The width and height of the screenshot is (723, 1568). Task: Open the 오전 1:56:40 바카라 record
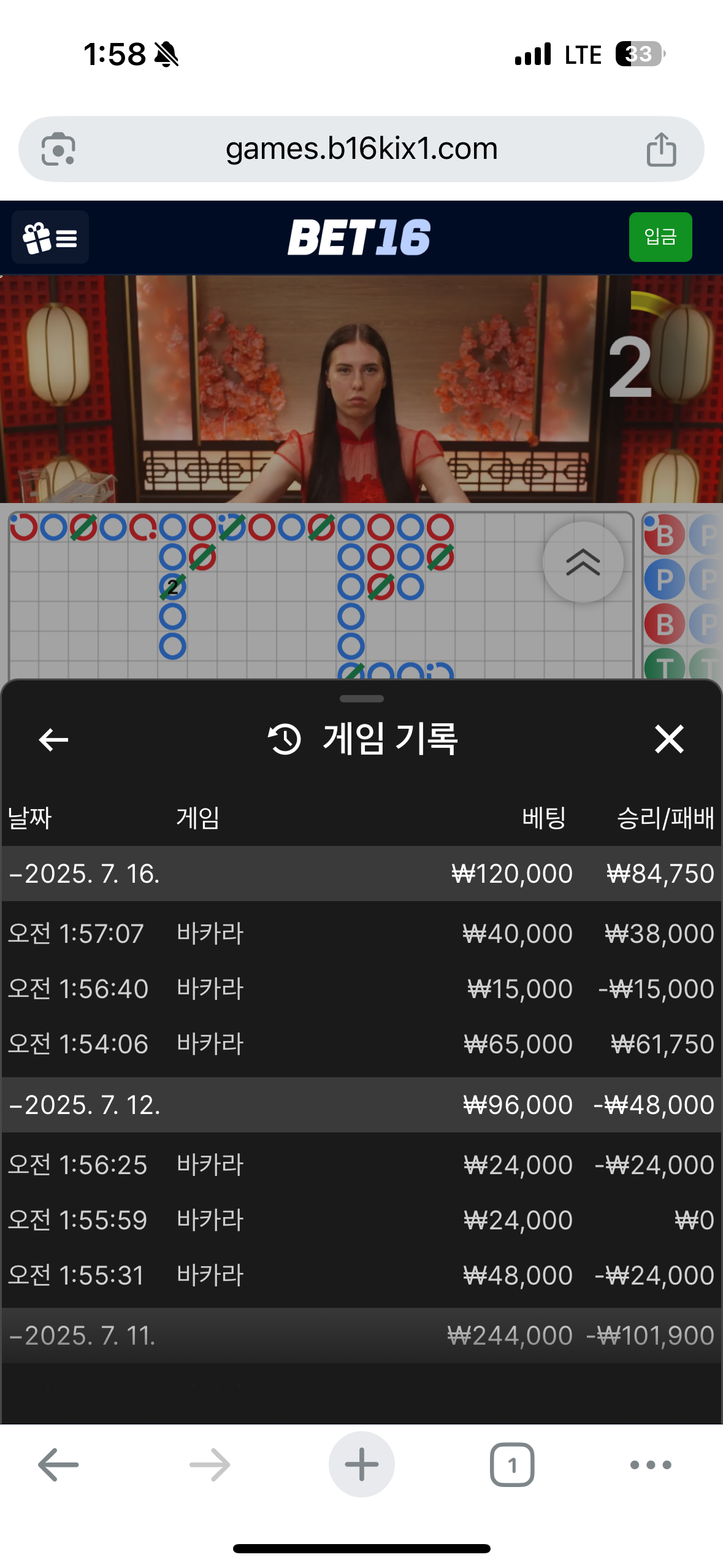(x=361, y=989)
